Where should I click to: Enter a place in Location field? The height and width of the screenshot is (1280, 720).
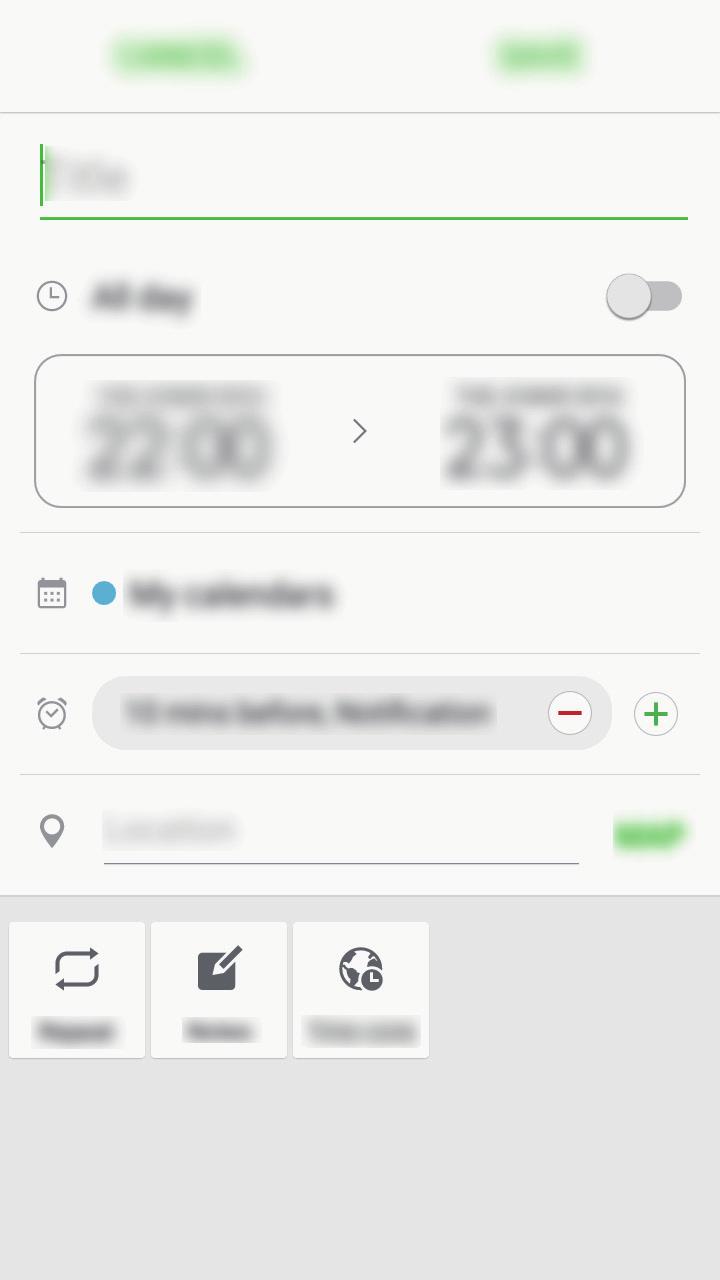click(340, 831)
